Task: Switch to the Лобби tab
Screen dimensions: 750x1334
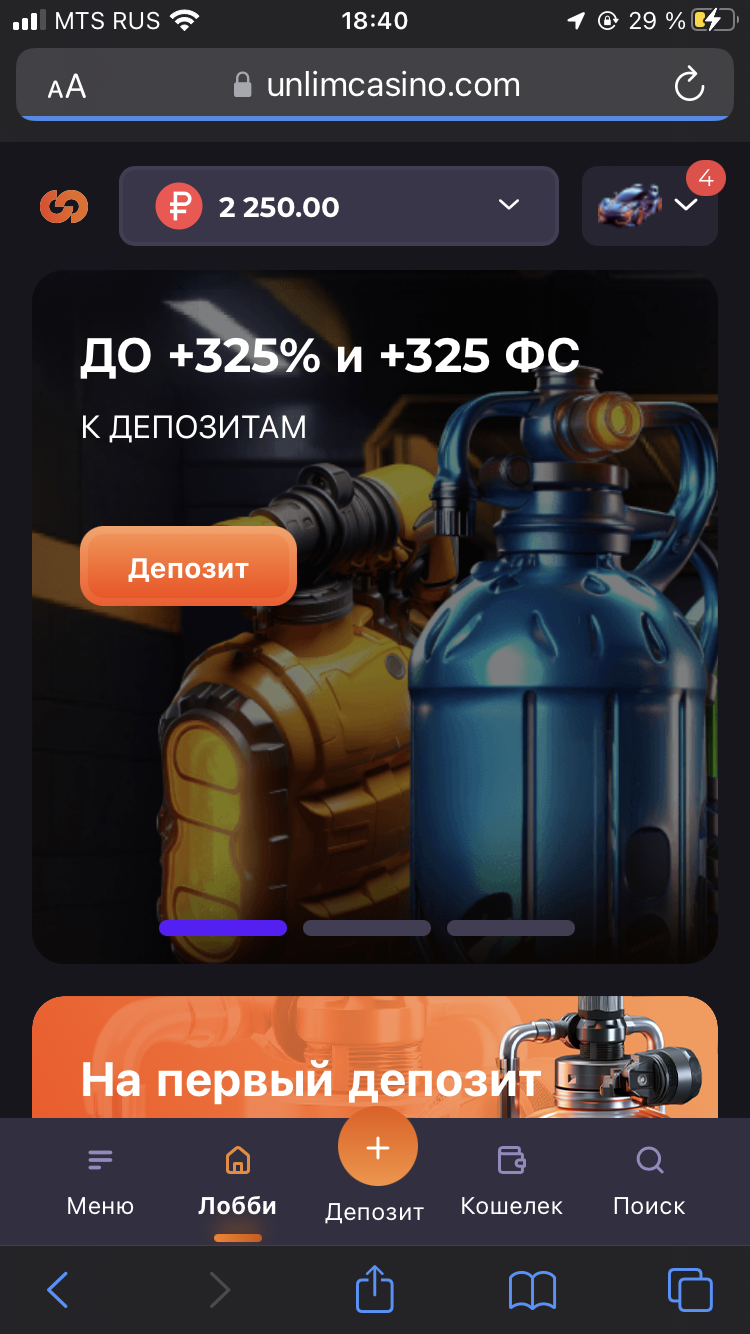Action: pyautogui.click(x=238, y=1181)
